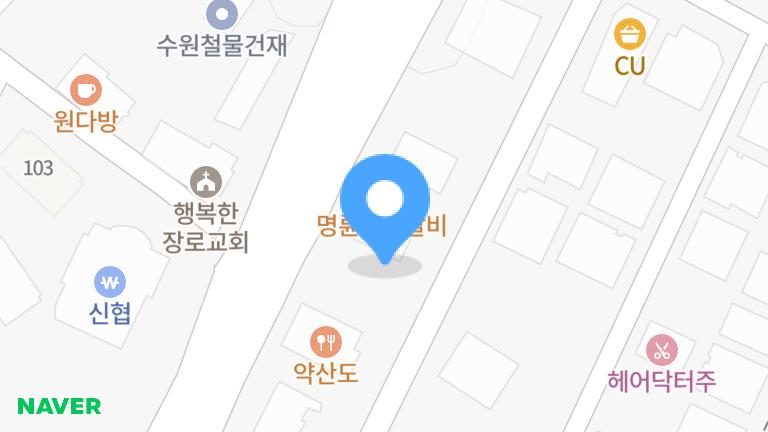
Task: Select the 원다방 cafe marker
Action: pyautogui.click(x=86, y=90)
